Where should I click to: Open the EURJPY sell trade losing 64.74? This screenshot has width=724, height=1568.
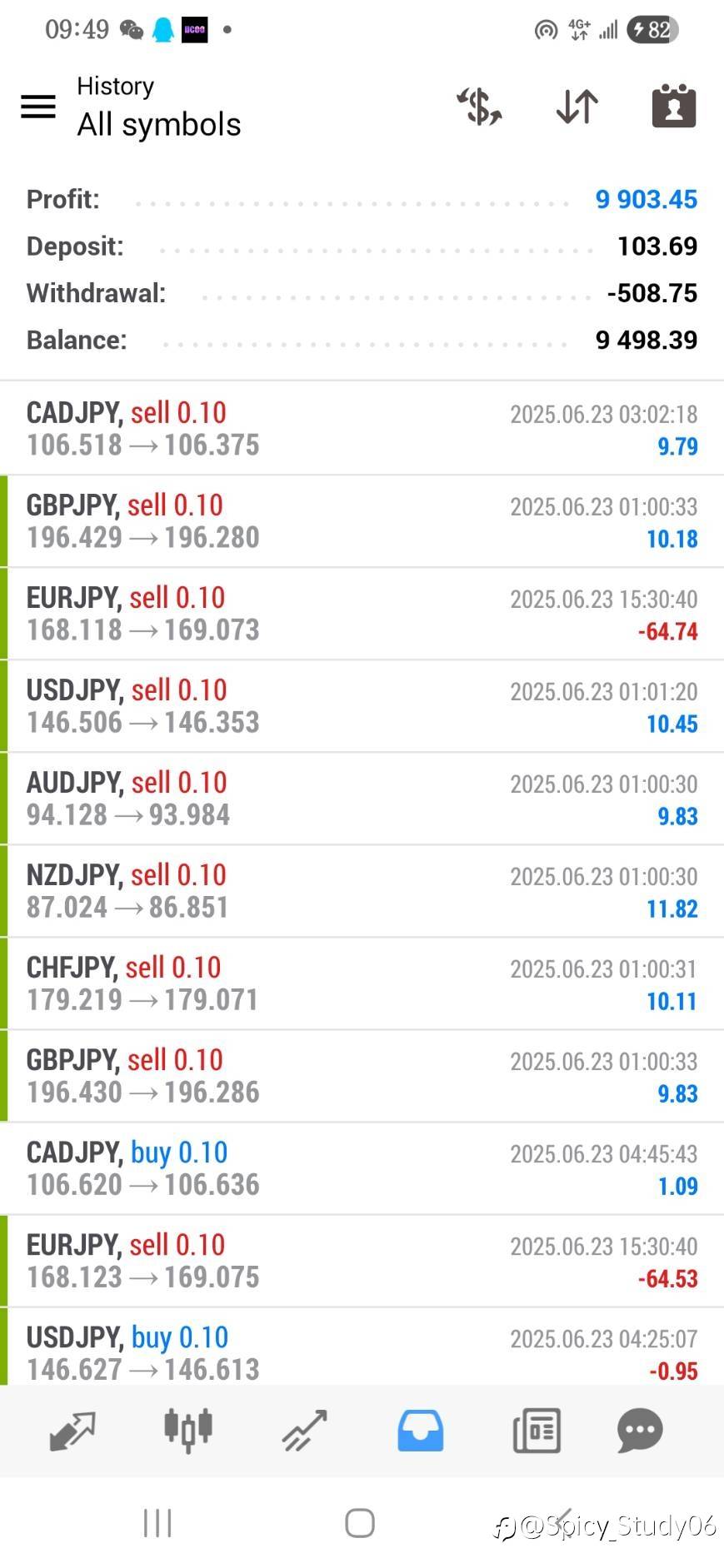[362, 614]
